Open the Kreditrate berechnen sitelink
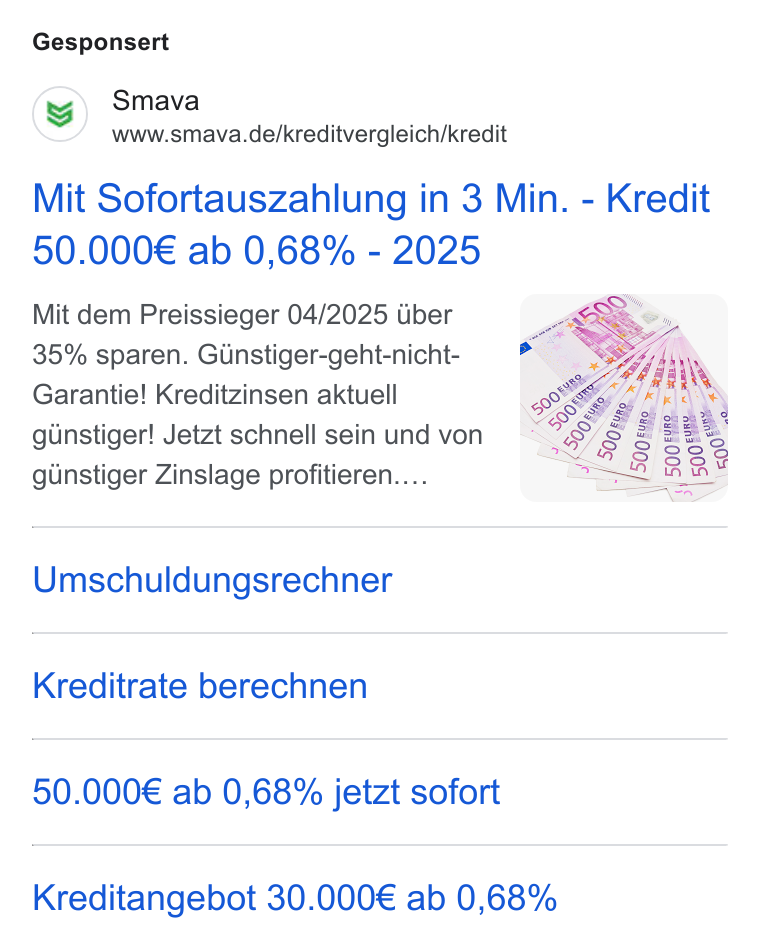The image size is (760, 950). tap(200, 686)
